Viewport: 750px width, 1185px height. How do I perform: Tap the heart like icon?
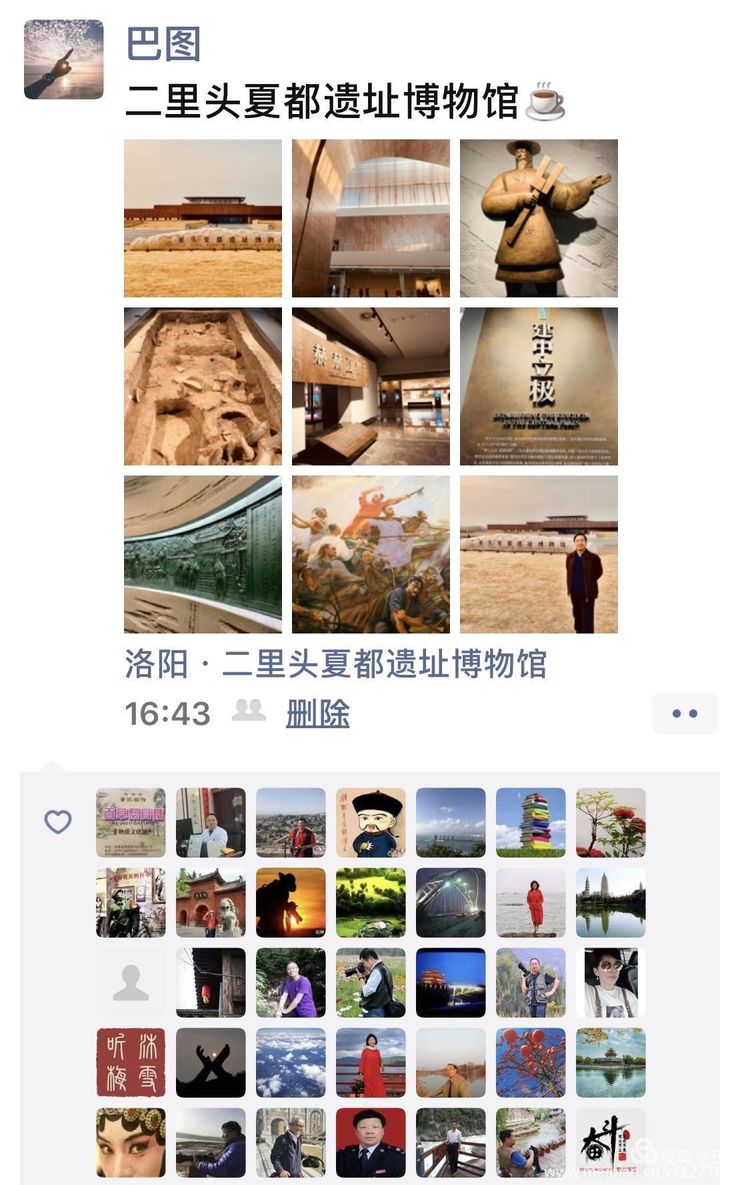coord(57,820)
